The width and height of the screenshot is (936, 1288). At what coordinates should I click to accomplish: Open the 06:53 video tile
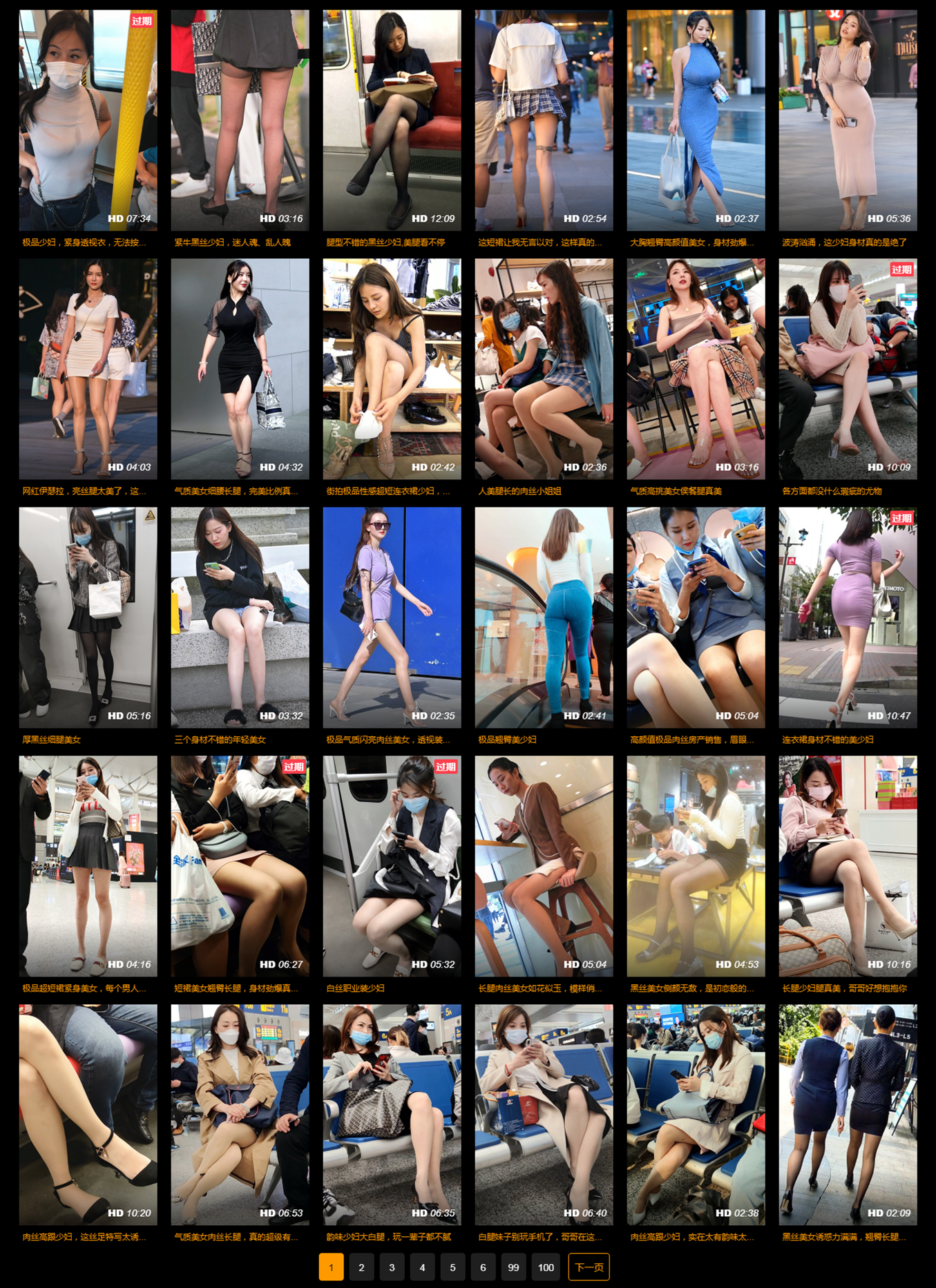240,1115
